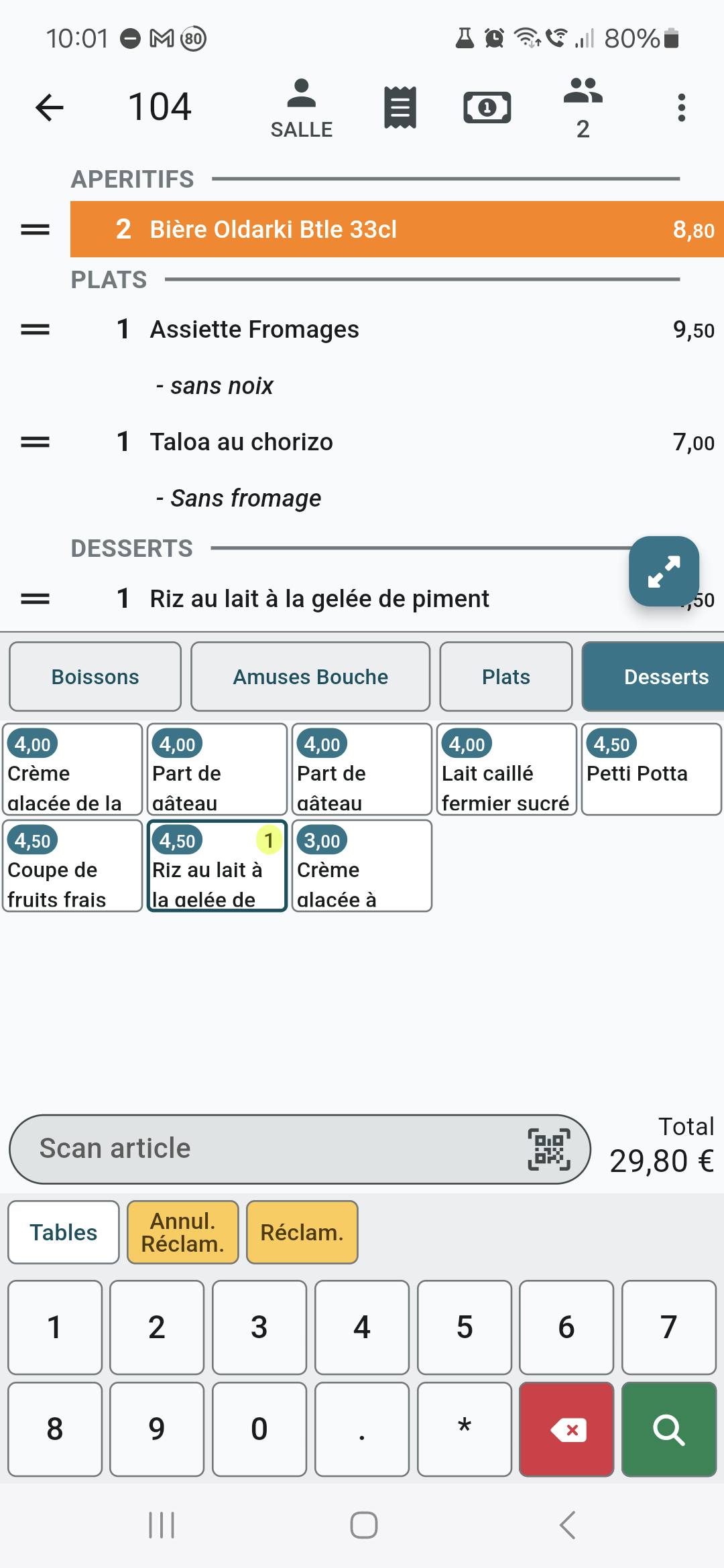
Task: Open the receipt ticket icon
Action: point(400,107)
